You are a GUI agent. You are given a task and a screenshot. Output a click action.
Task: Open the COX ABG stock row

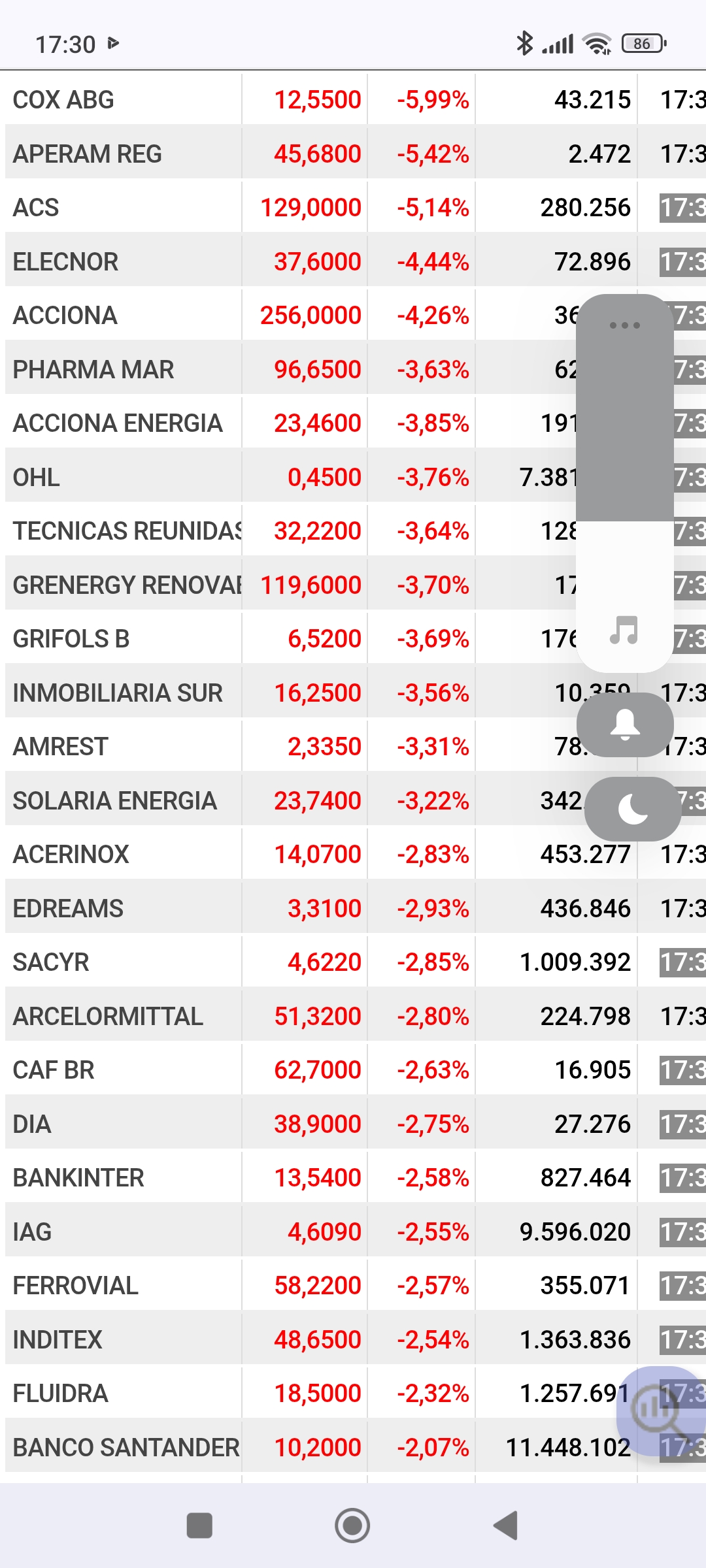click(x=353, y=100)
